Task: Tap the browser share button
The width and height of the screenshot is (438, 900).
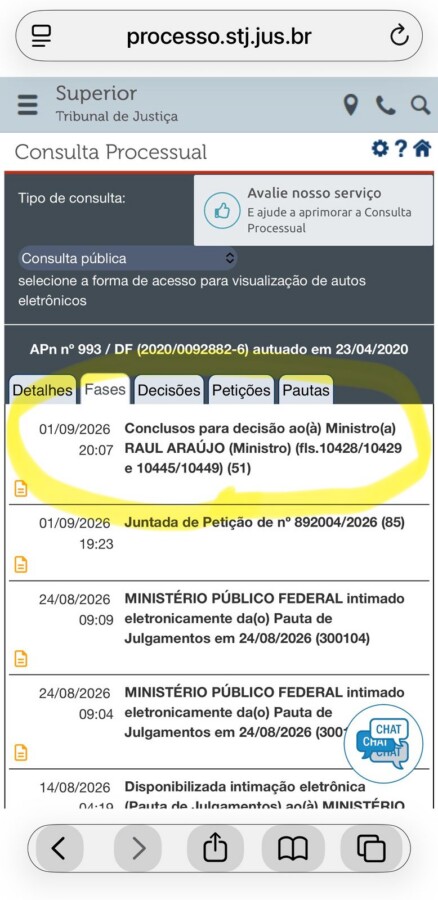Action: pyautogui.click(x=215, y=848)
